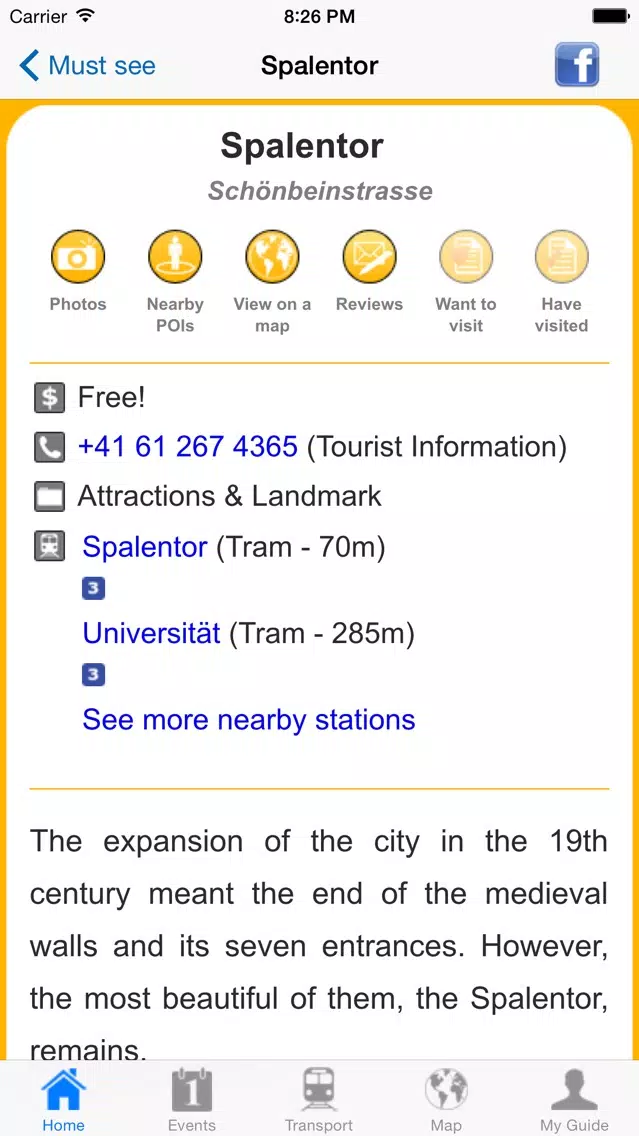The height and width of the screenshot is (1136, 639).
Task: See more nearby stations
Action: (x=248, y=720)
